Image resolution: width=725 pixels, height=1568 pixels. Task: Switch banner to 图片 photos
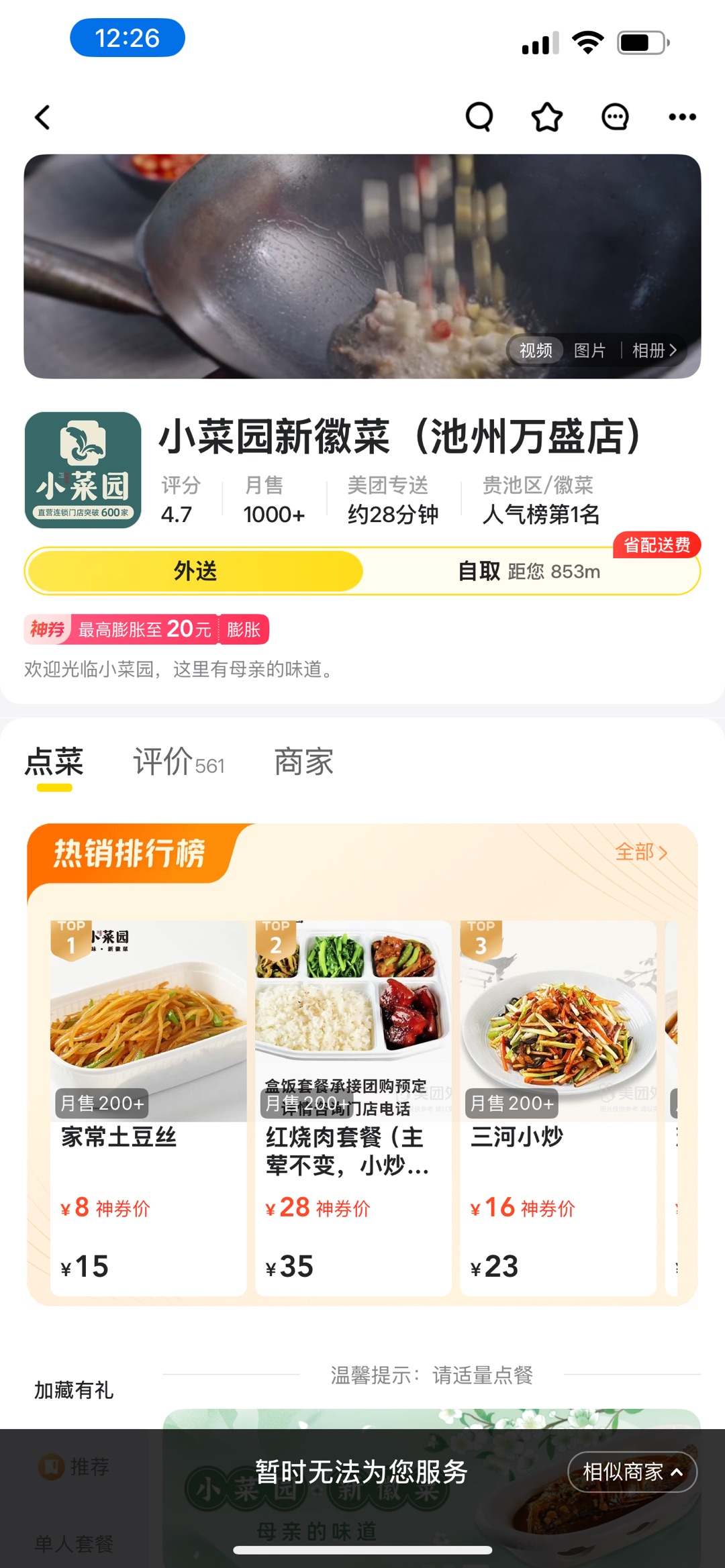(x=589, y=350)
